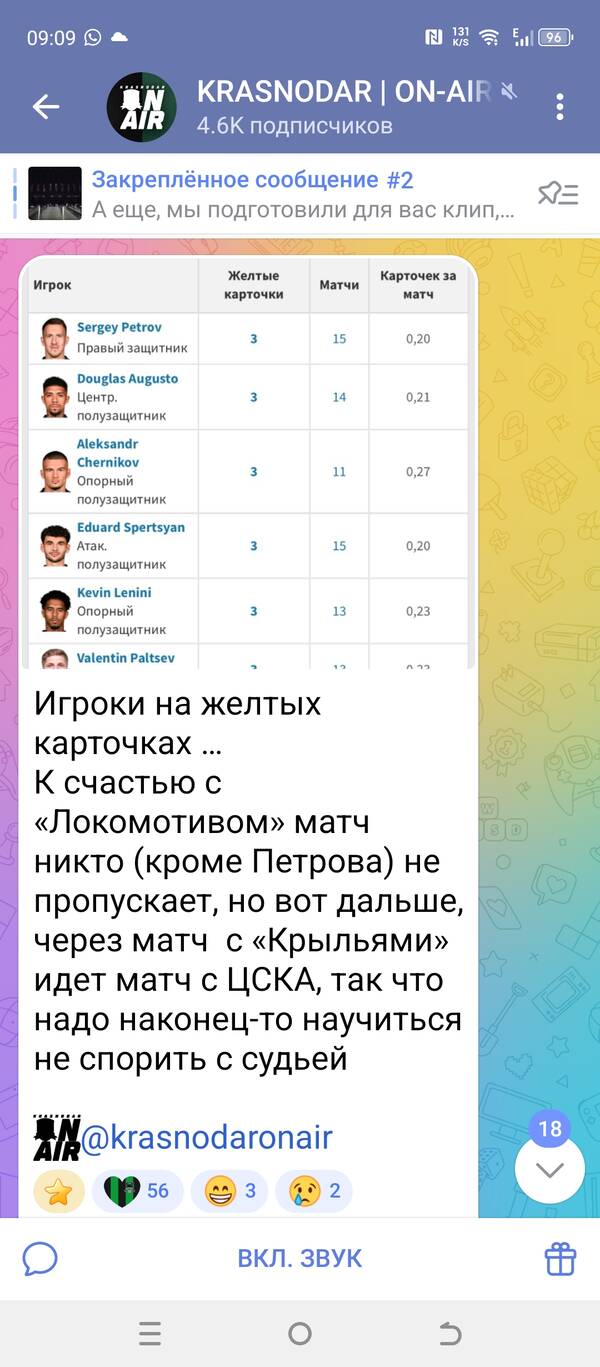Image resolution: width=600 pixels, height=1367 pixels.
Task: Tap ВКЛ. ЗВУК to unmute the channel
Action: [x=300, y=1258]
